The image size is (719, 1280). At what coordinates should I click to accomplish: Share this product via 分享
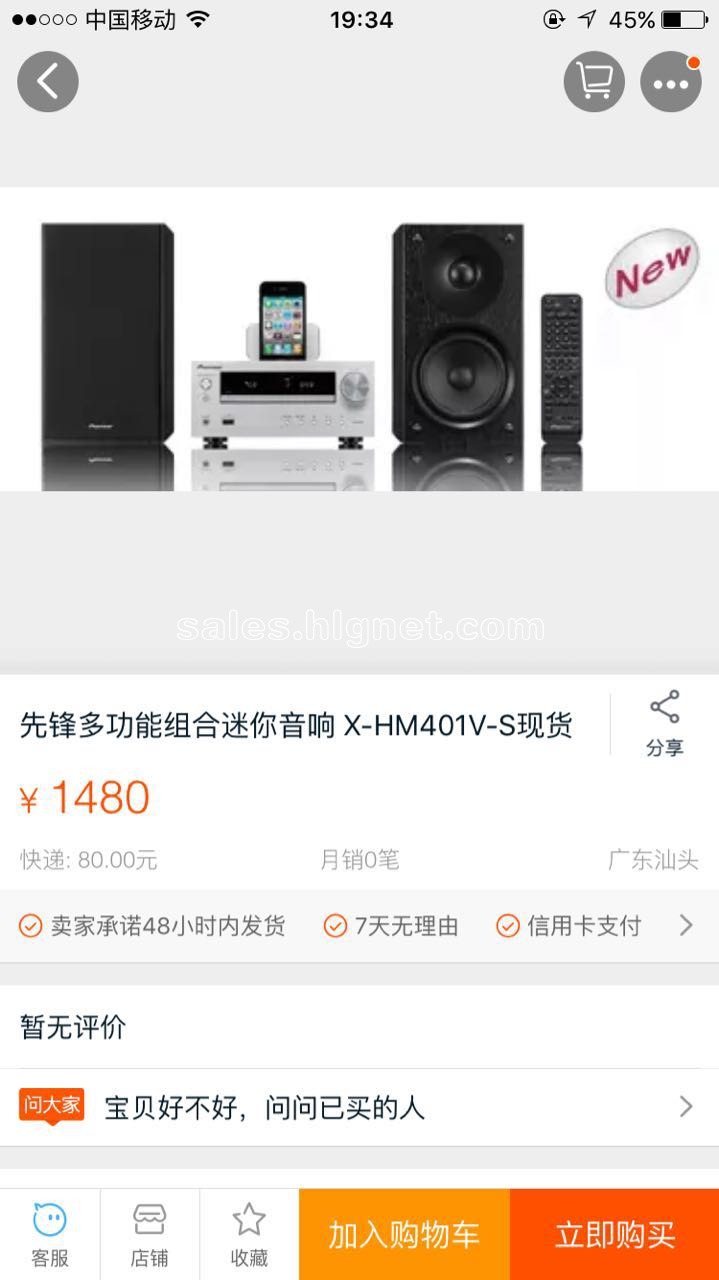tap(664, 723)
